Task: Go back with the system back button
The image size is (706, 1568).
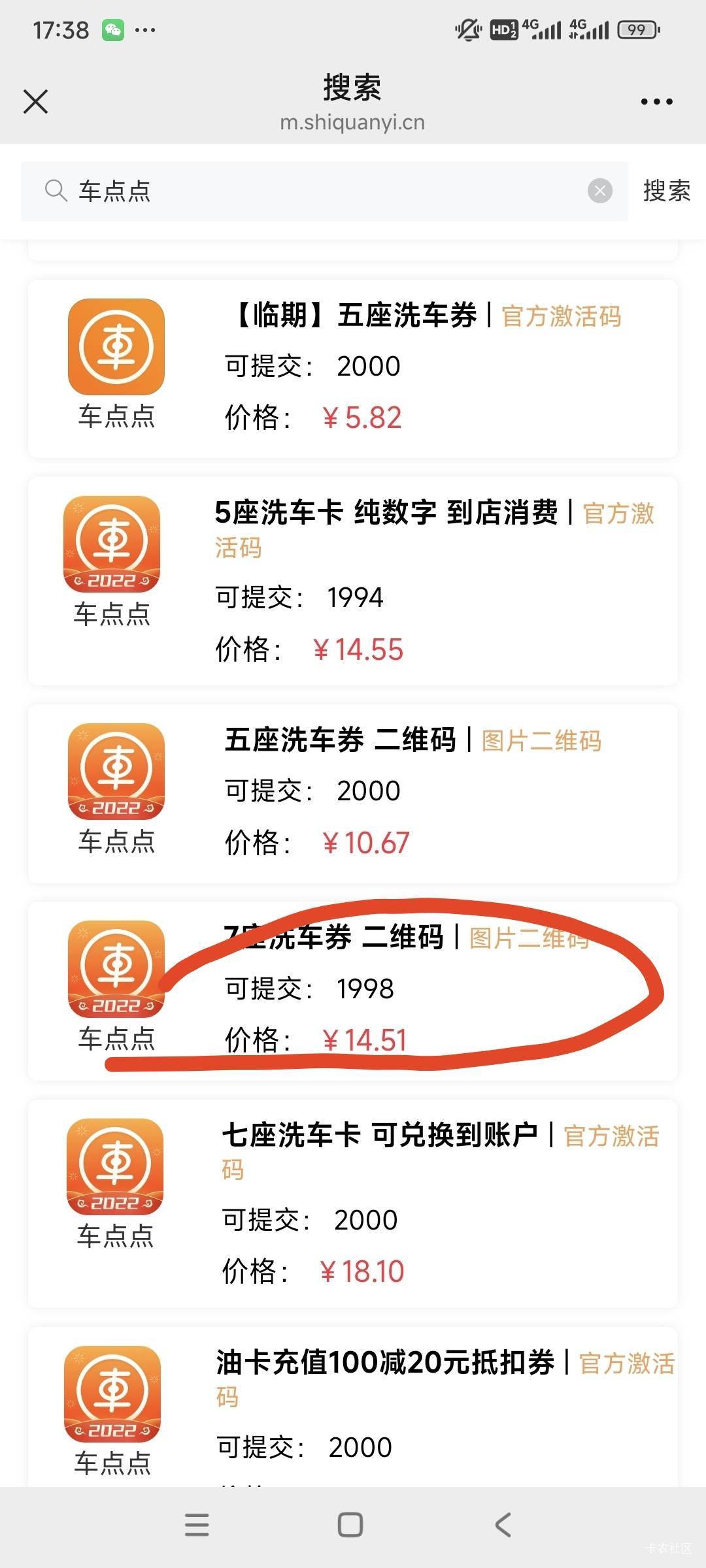Action: tap(503, 1525)
